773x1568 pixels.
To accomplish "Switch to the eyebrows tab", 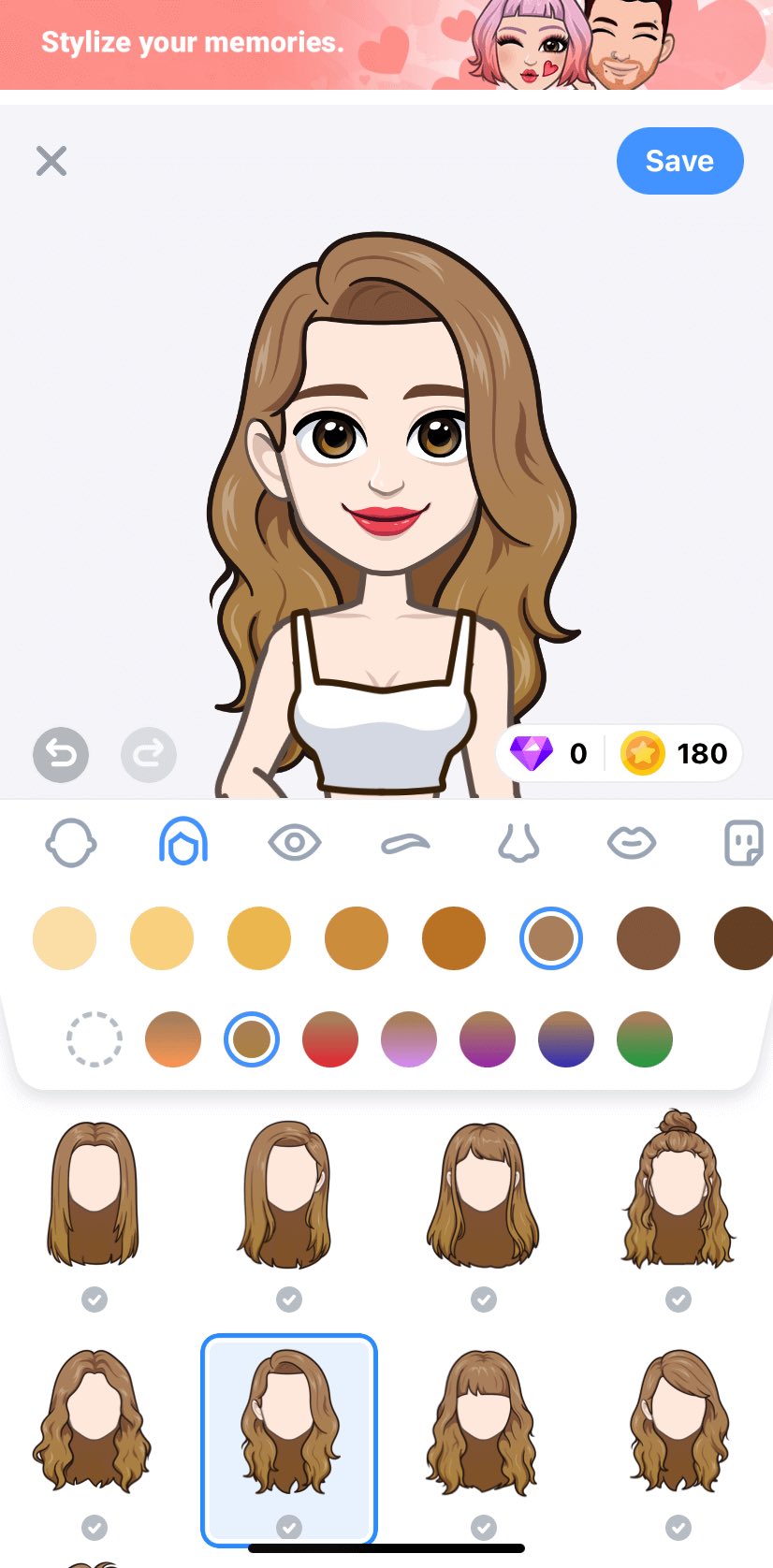I will click(x=406, y=844).
